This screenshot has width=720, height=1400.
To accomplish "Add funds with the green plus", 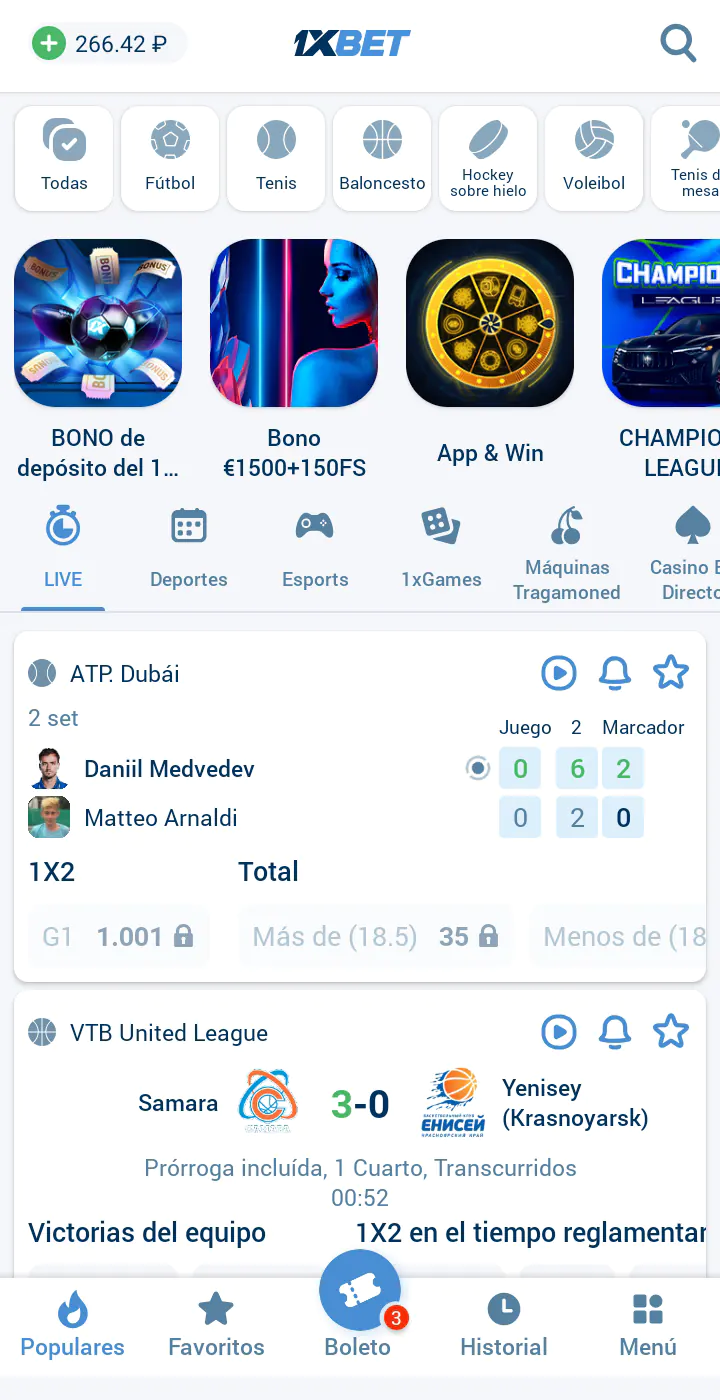I will [48, 43].
